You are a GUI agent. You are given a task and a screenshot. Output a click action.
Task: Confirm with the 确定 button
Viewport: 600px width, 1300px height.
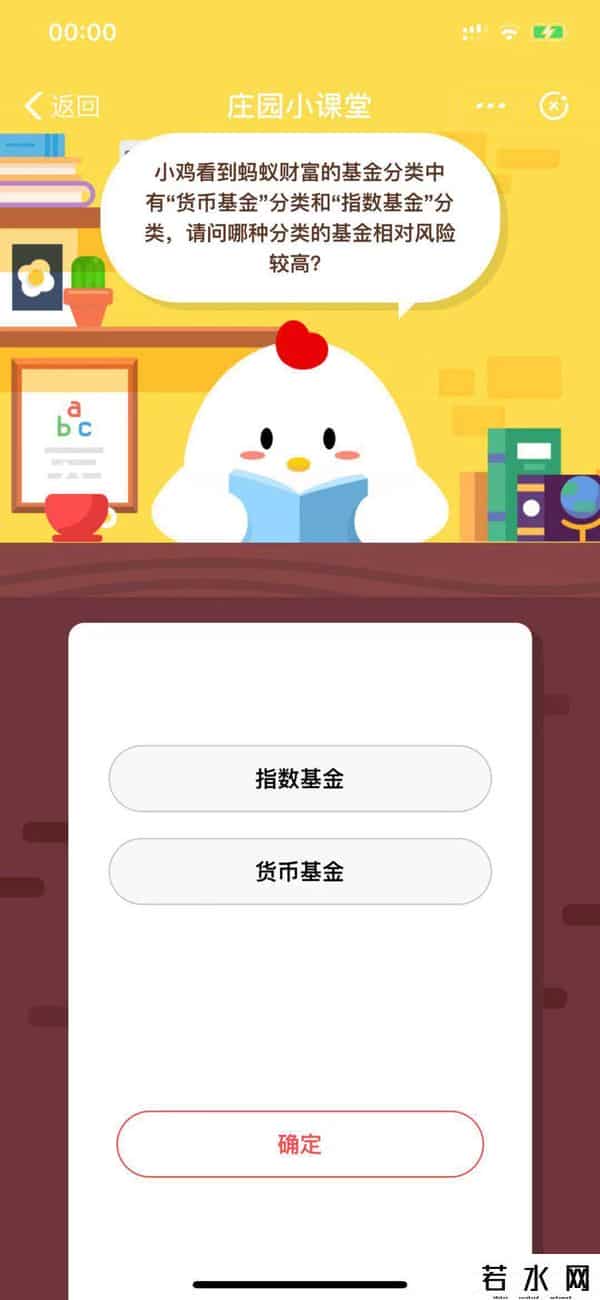(x=300, y=1144)
